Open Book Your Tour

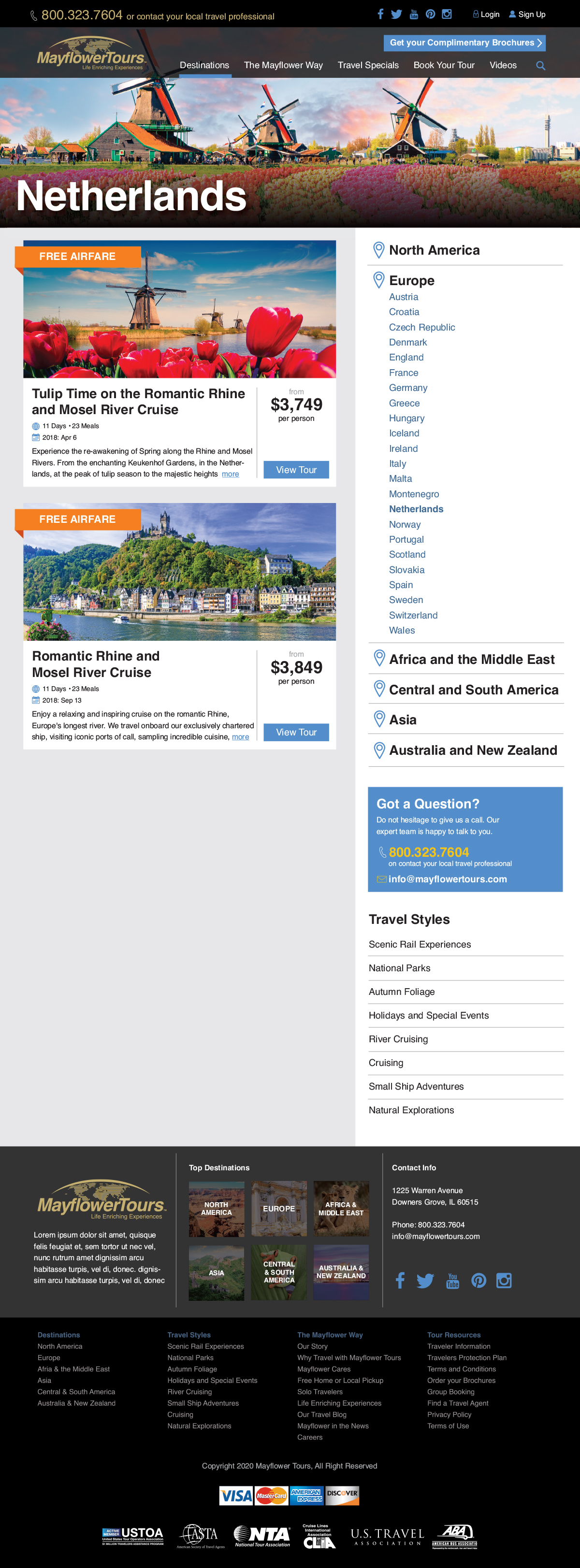click(444, 65)
